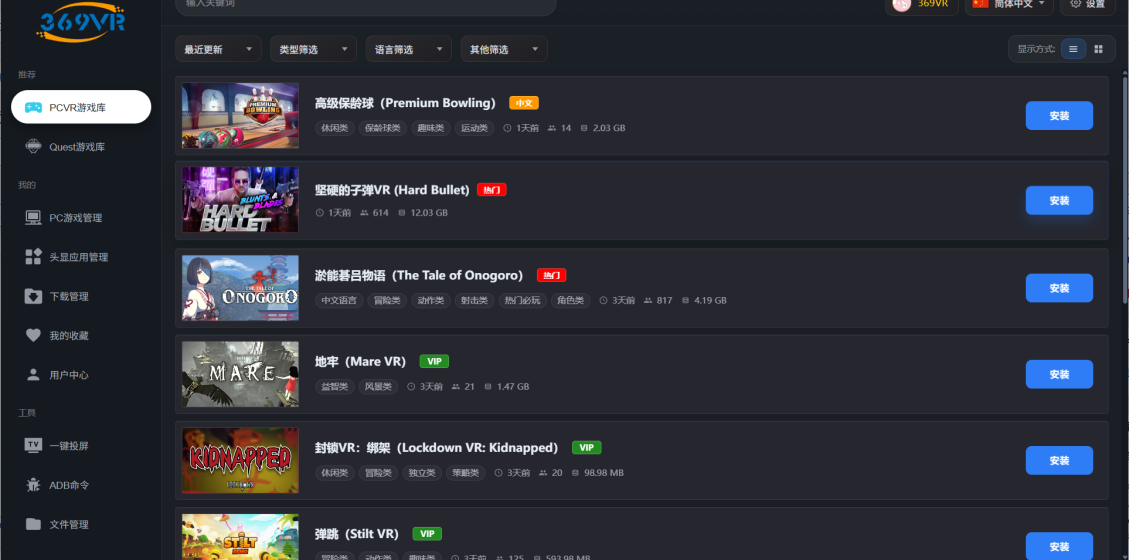Open 下载管理
Screen dimensions: 1129x560
tap(69, 297)
